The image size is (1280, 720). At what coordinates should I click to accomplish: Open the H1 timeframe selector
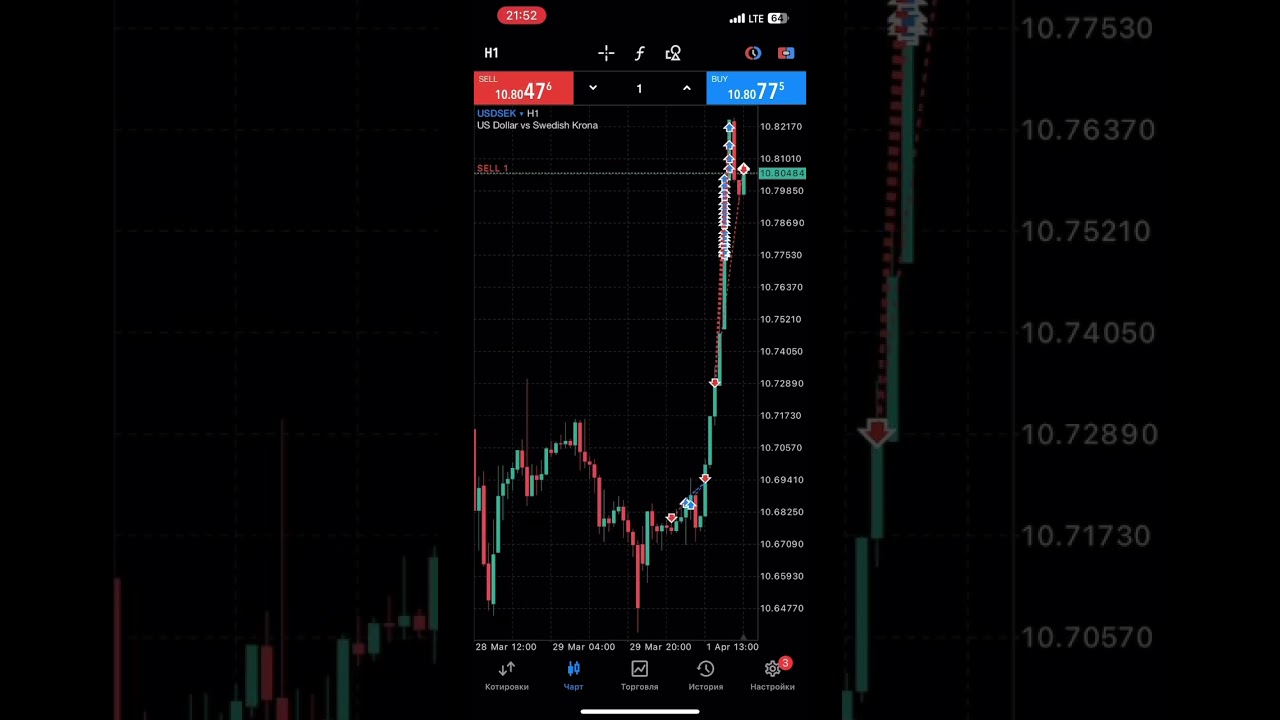pyautogui.click(x=491, y=53)
